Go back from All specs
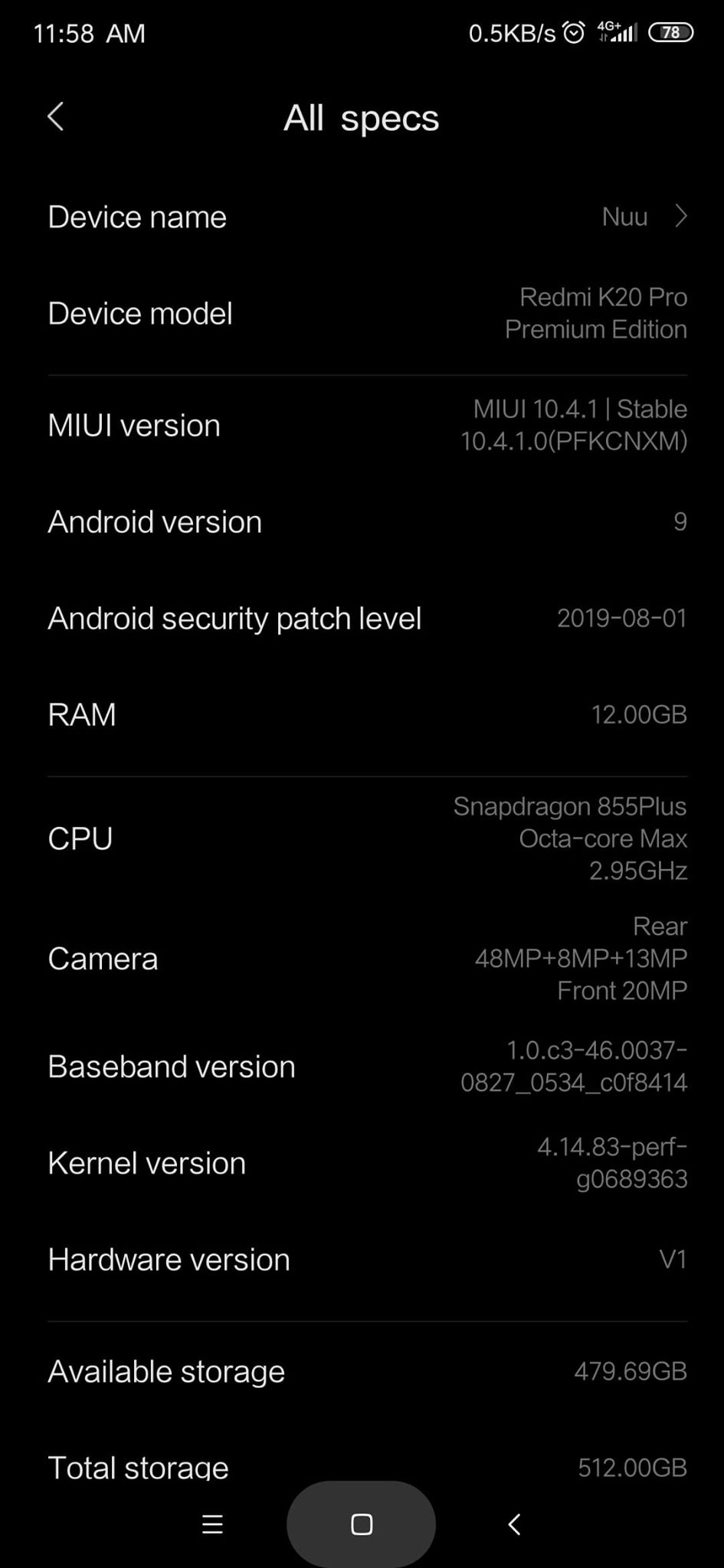Image resolution: width=724 pixels, height=1568 pixels. click(x=56, y=117)
